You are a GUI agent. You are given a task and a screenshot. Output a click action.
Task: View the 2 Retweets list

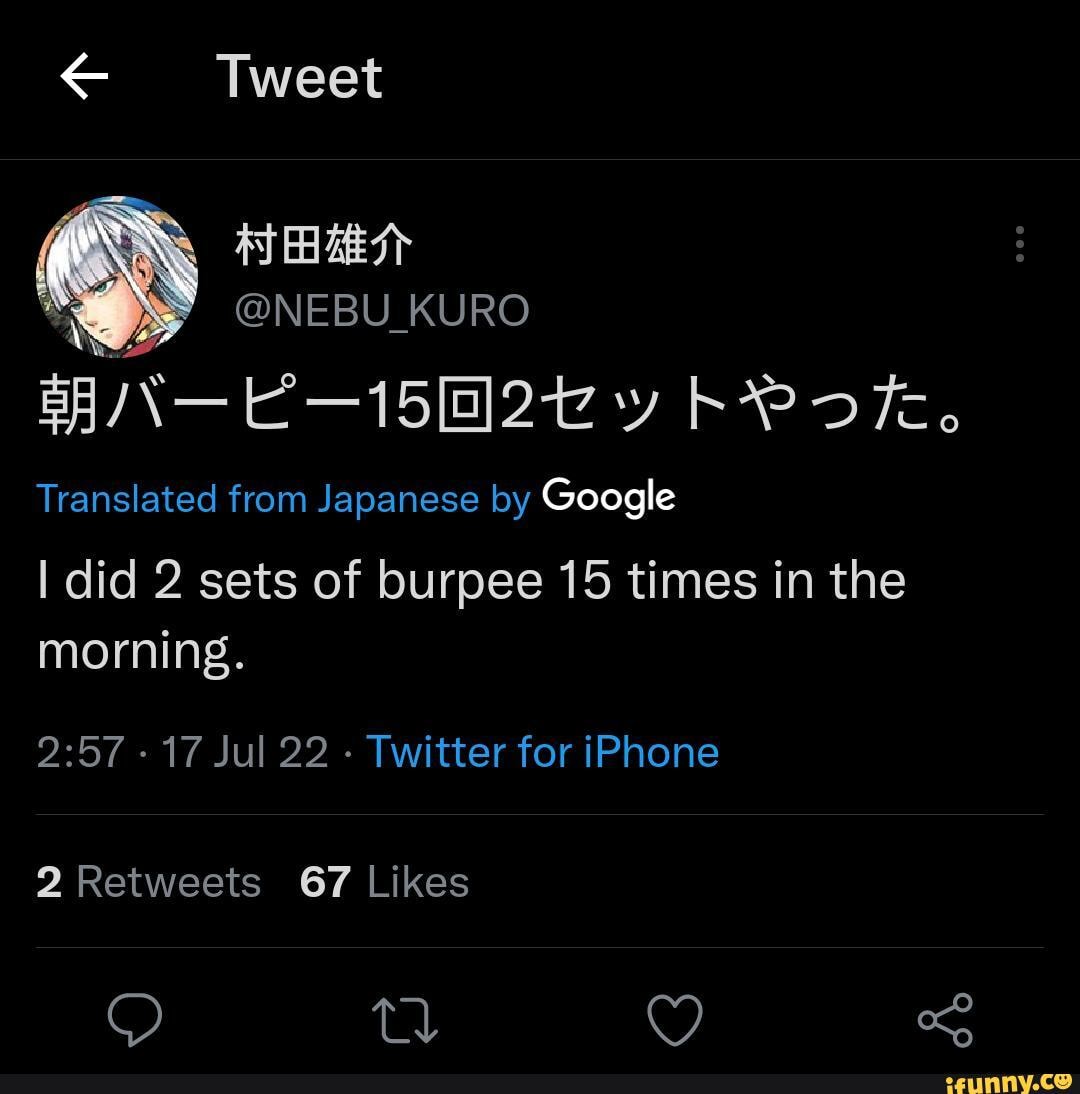click(x=148, y=882)
